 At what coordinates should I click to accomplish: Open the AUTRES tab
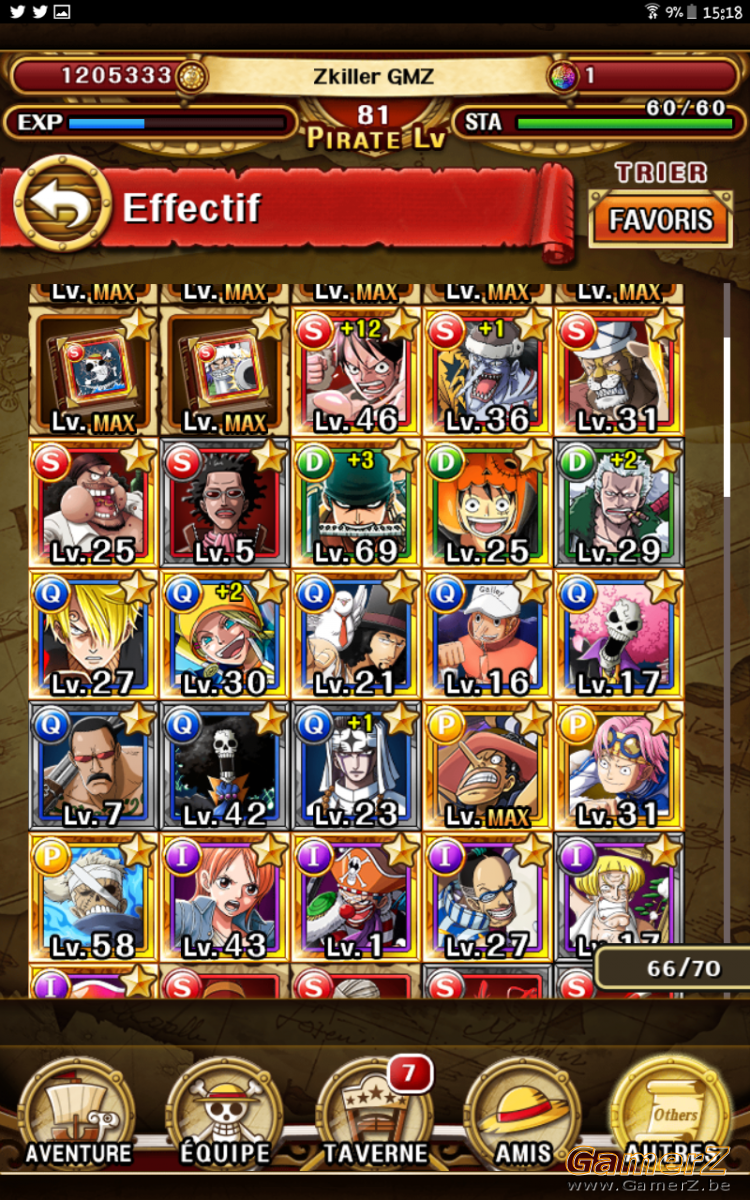pyautogui.click(x=670, y=1114)
